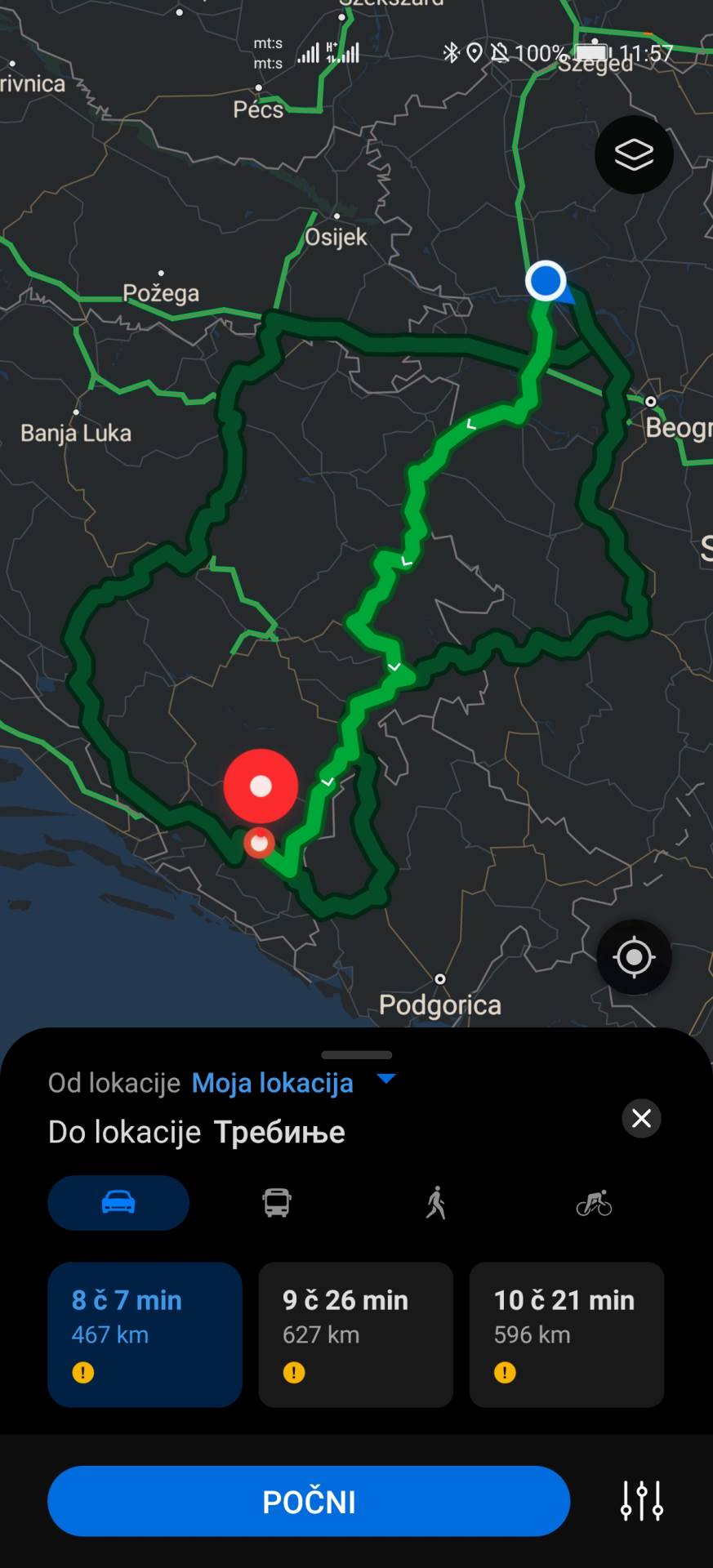Open route settings via sliders icon

point(642,1501)
